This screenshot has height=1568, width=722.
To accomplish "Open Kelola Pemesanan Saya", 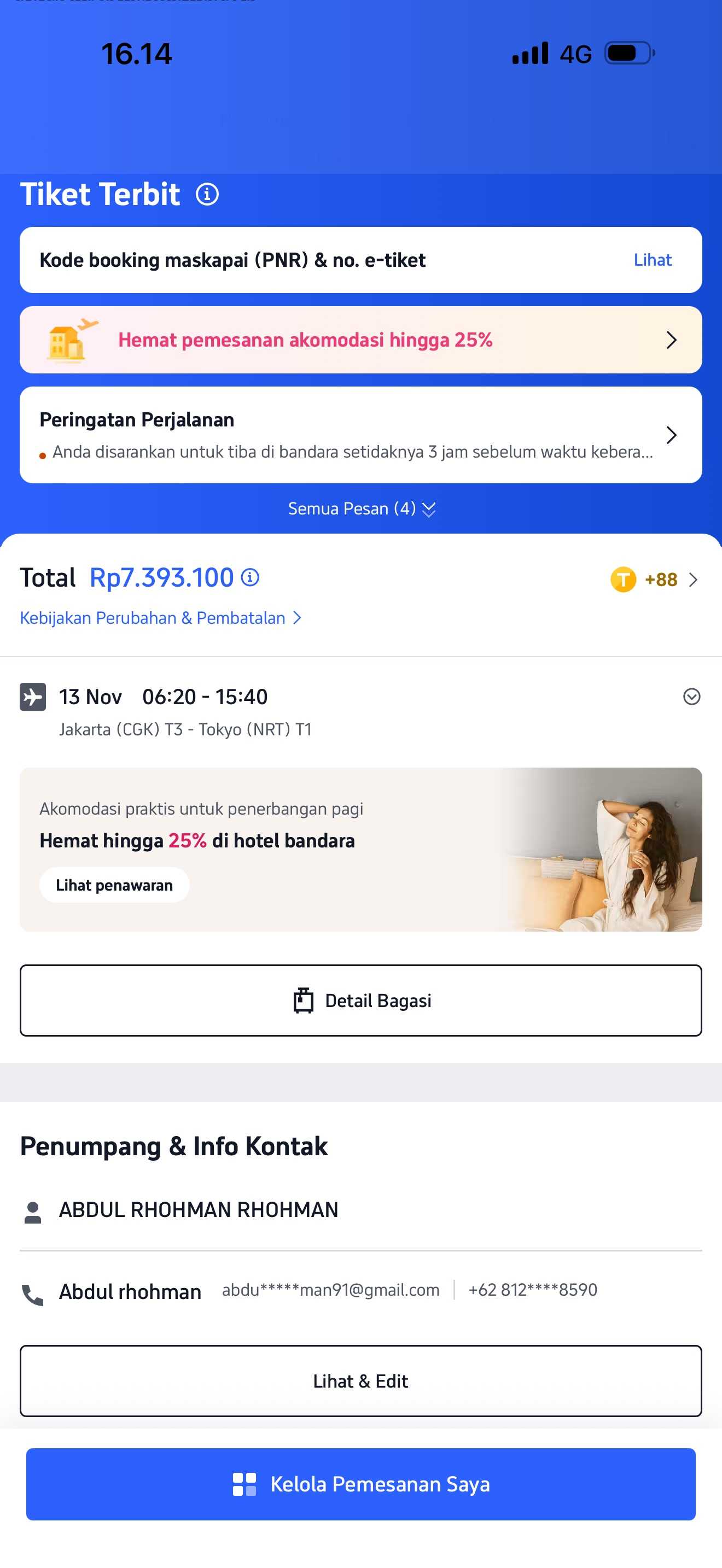I will [360, 1484].
